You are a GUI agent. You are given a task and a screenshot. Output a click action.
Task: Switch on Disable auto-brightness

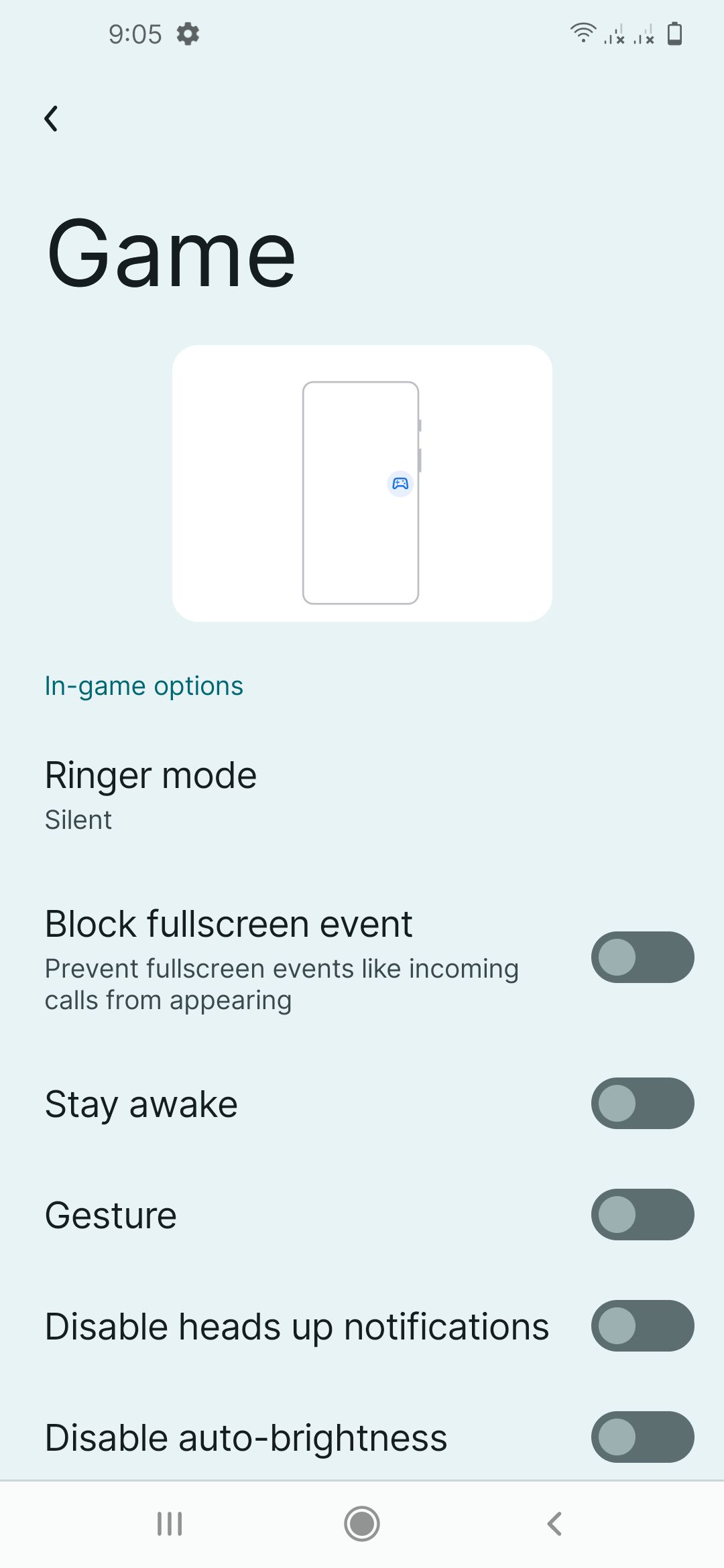(642, 1437)
